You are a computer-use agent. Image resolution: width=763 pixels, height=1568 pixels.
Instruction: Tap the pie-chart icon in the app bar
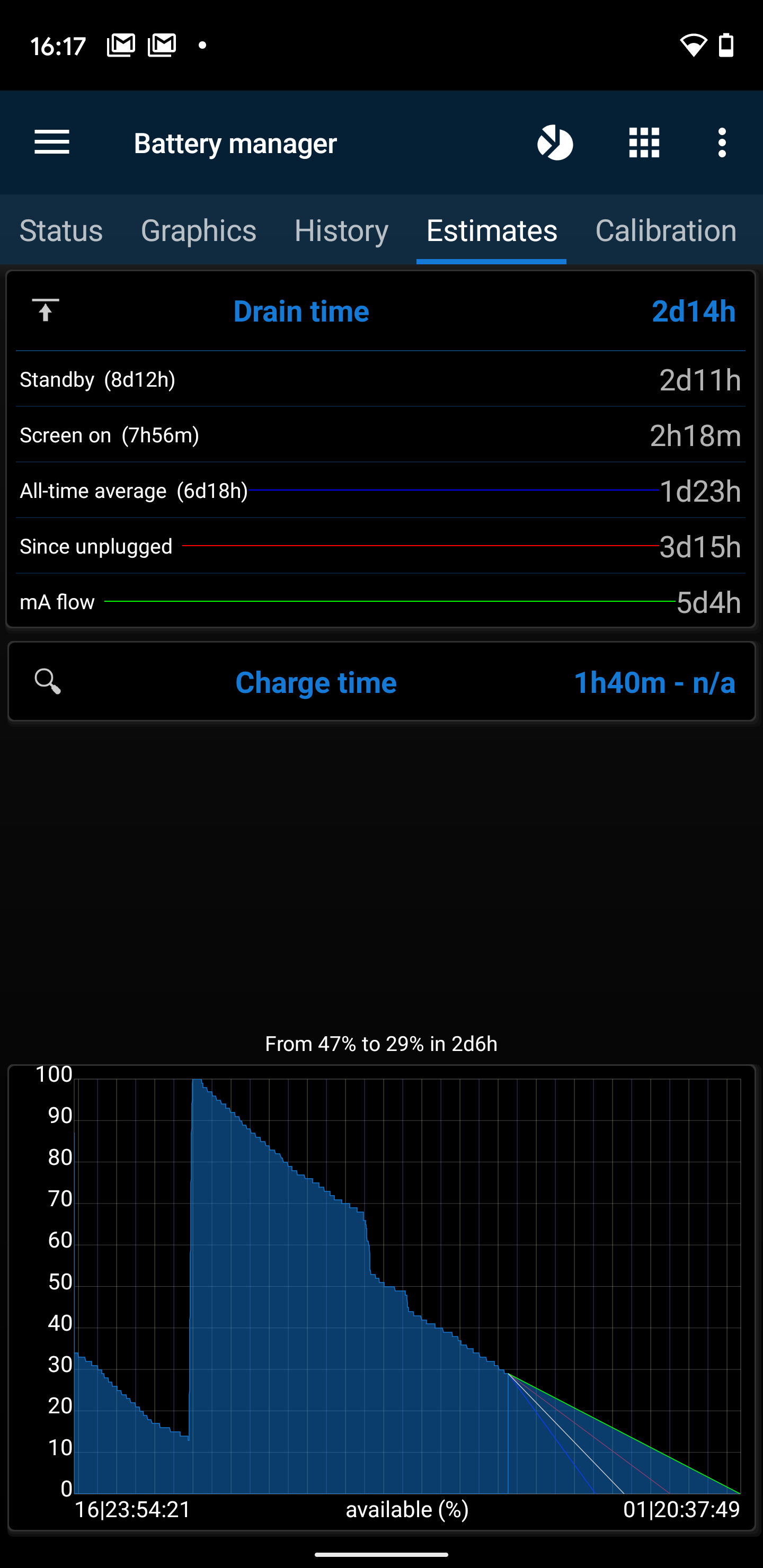[555, 143]
